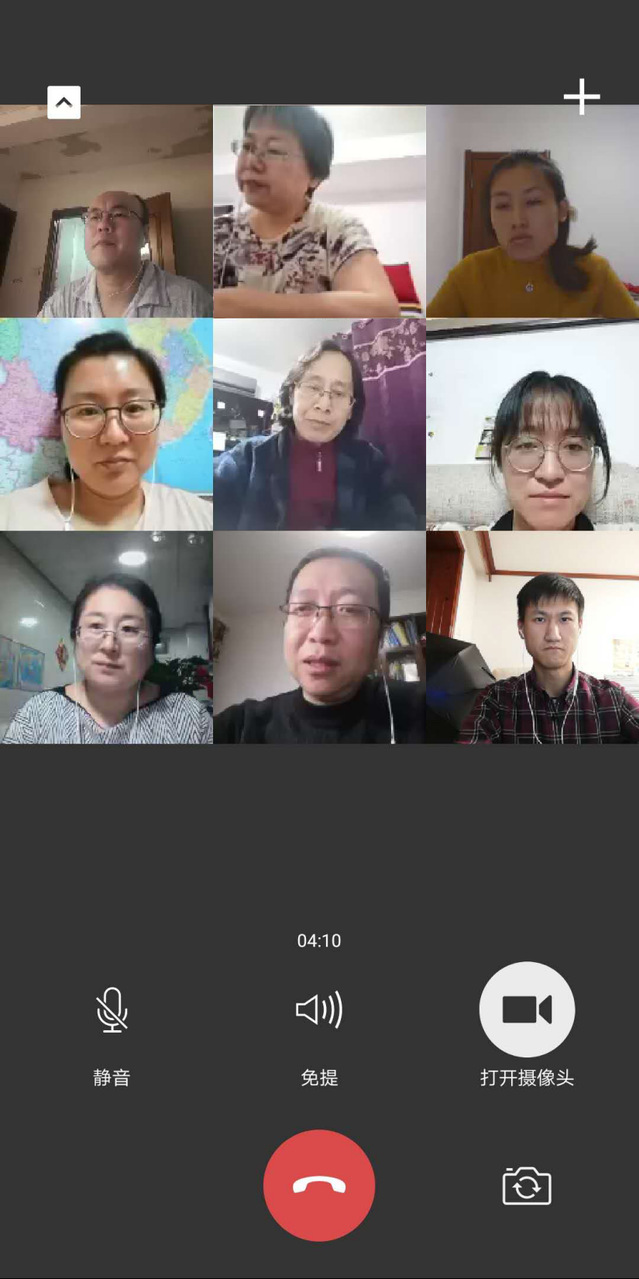
Task: Flip between front and rear cameras
Action: [x=527, y=1186]
